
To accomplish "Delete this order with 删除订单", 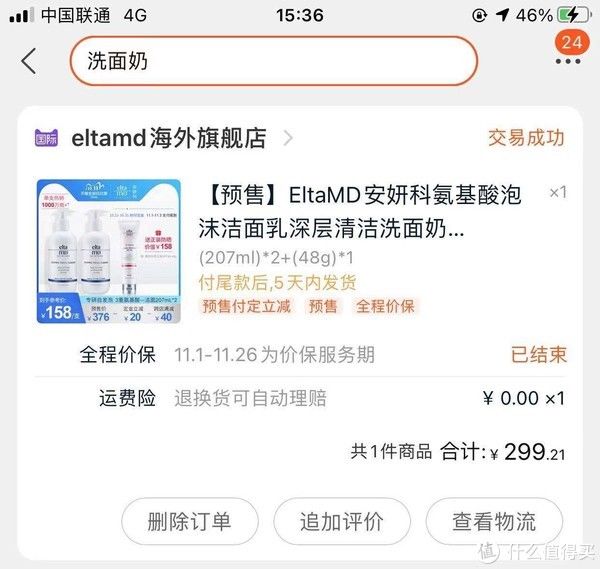I will [x=189, y=521].
